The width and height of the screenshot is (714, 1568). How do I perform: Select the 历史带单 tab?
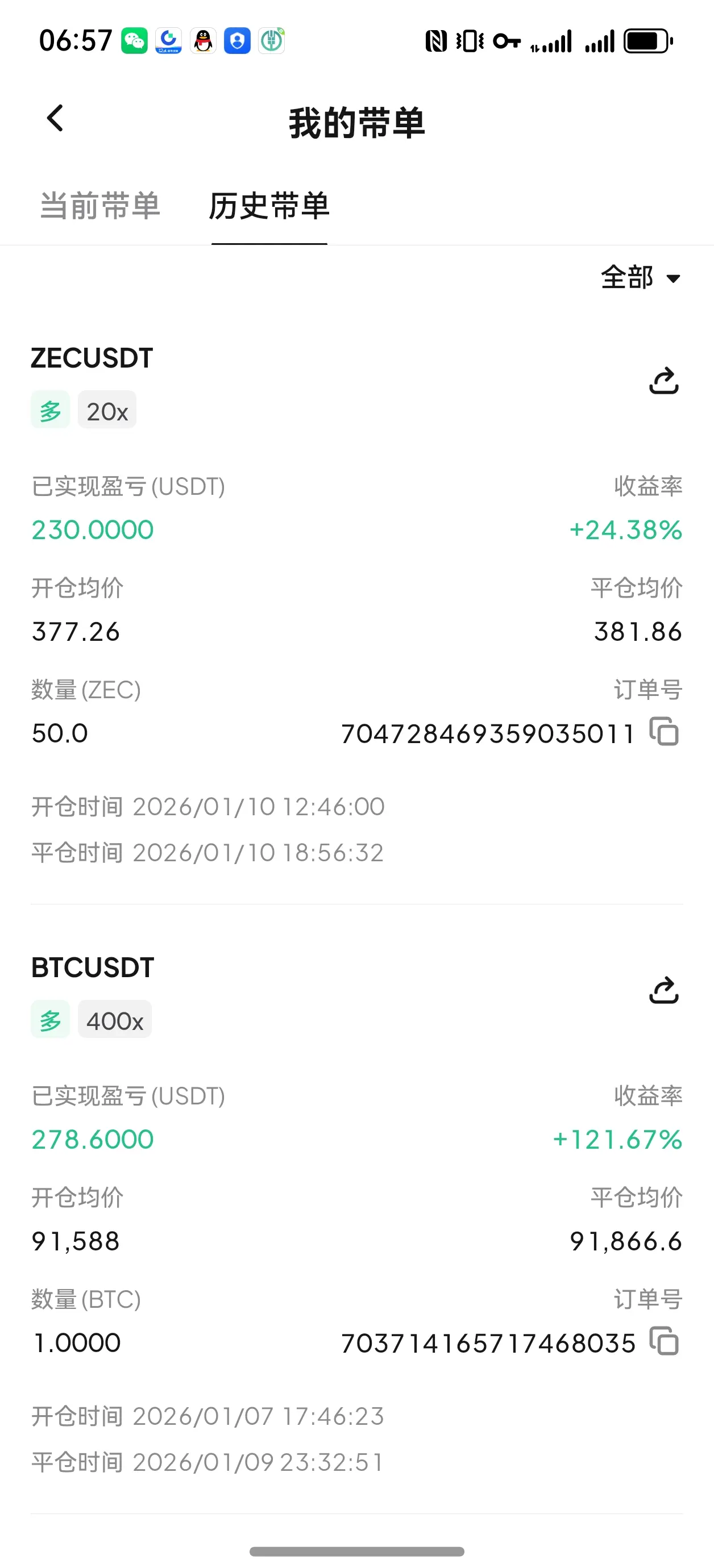269,206
